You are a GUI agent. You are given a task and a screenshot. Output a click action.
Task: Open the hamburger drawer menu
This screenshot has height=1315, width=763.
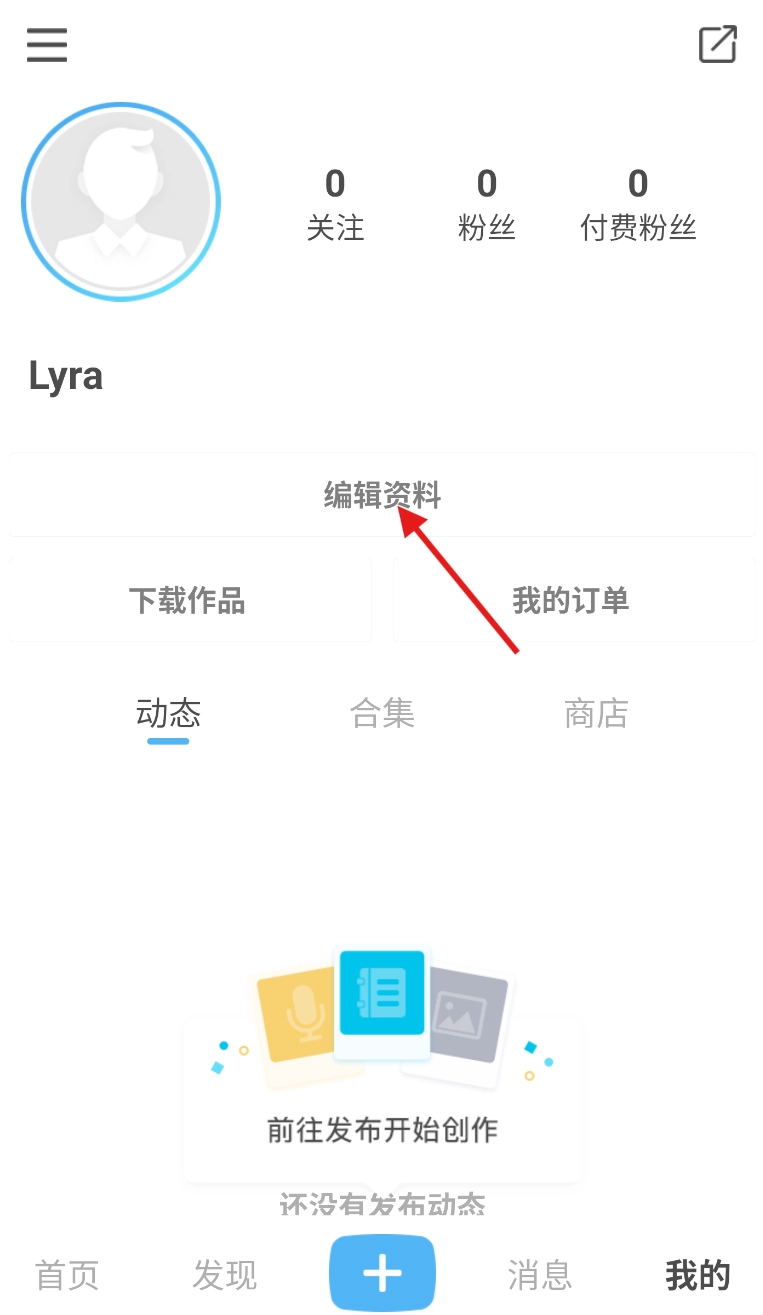[46, 45]
